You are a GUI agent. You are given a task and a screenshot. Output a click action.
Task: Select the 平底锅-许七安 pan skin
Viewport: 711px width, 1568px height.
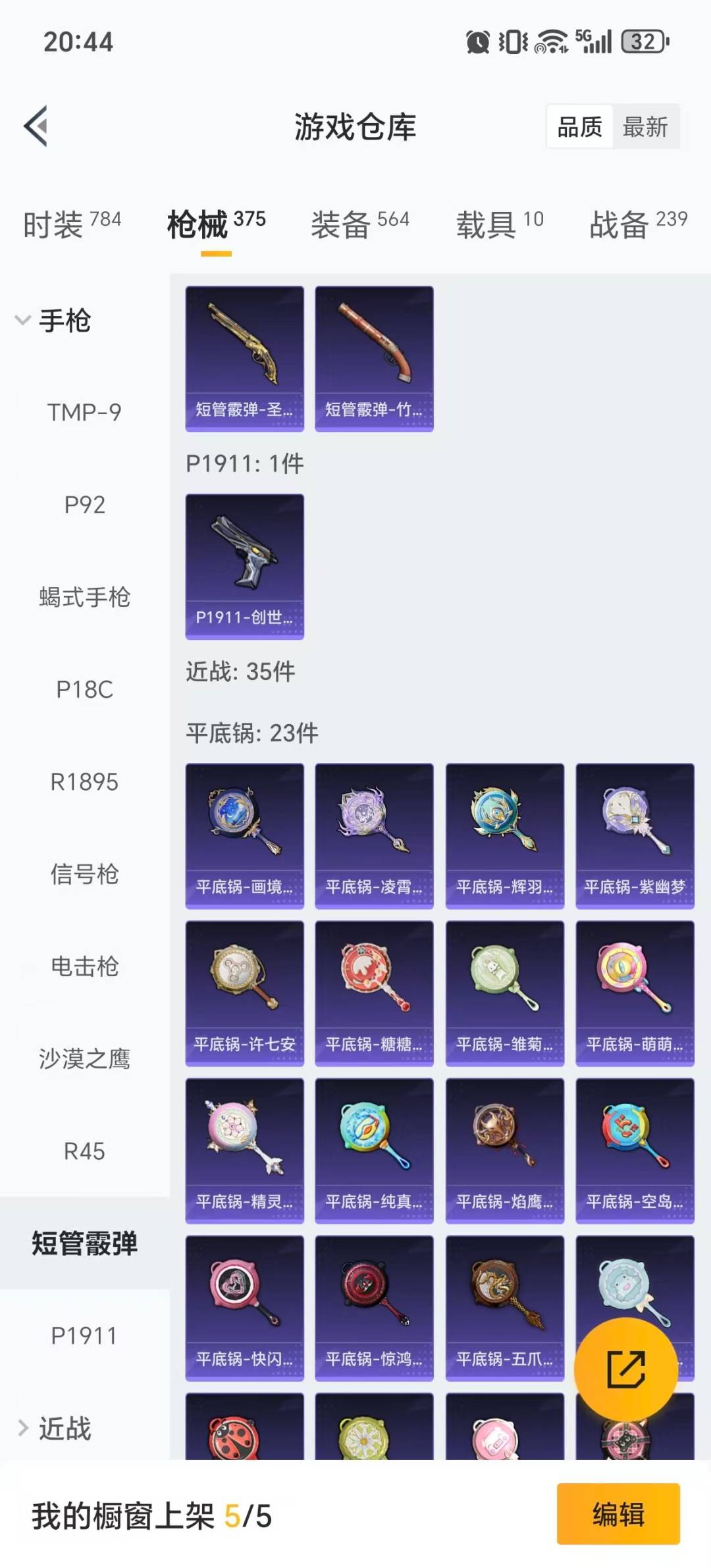[x=244, y=991]
